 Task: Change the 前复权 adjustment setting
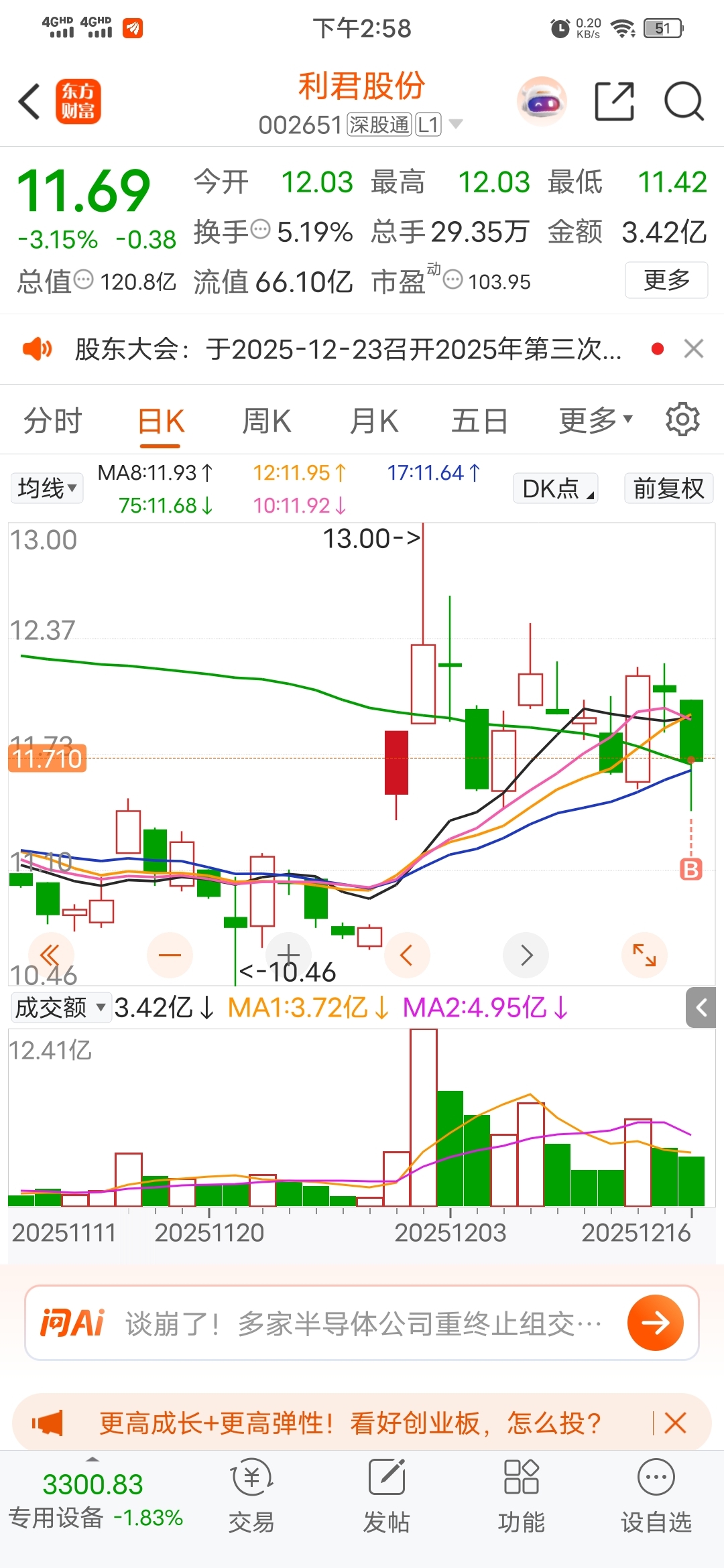(x=668, y=488)
